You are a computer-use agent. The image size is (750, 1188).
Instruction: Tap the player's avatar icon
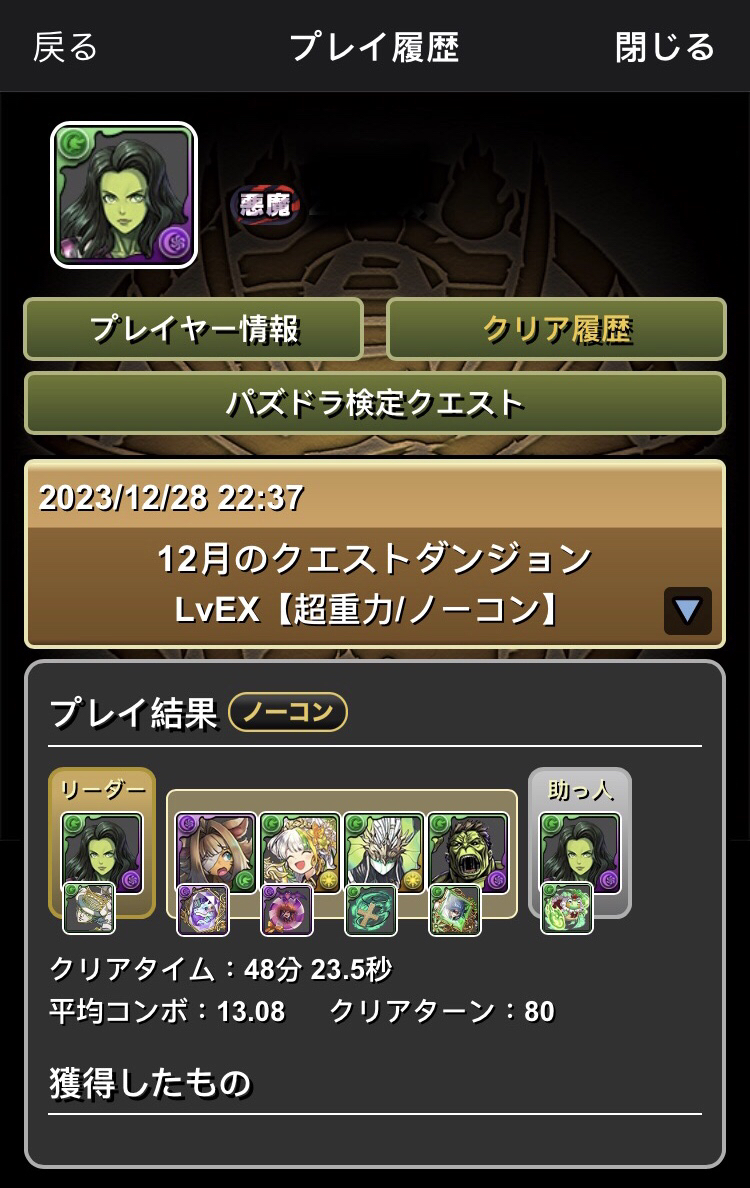pyautogui.click(x=124, y=196)
